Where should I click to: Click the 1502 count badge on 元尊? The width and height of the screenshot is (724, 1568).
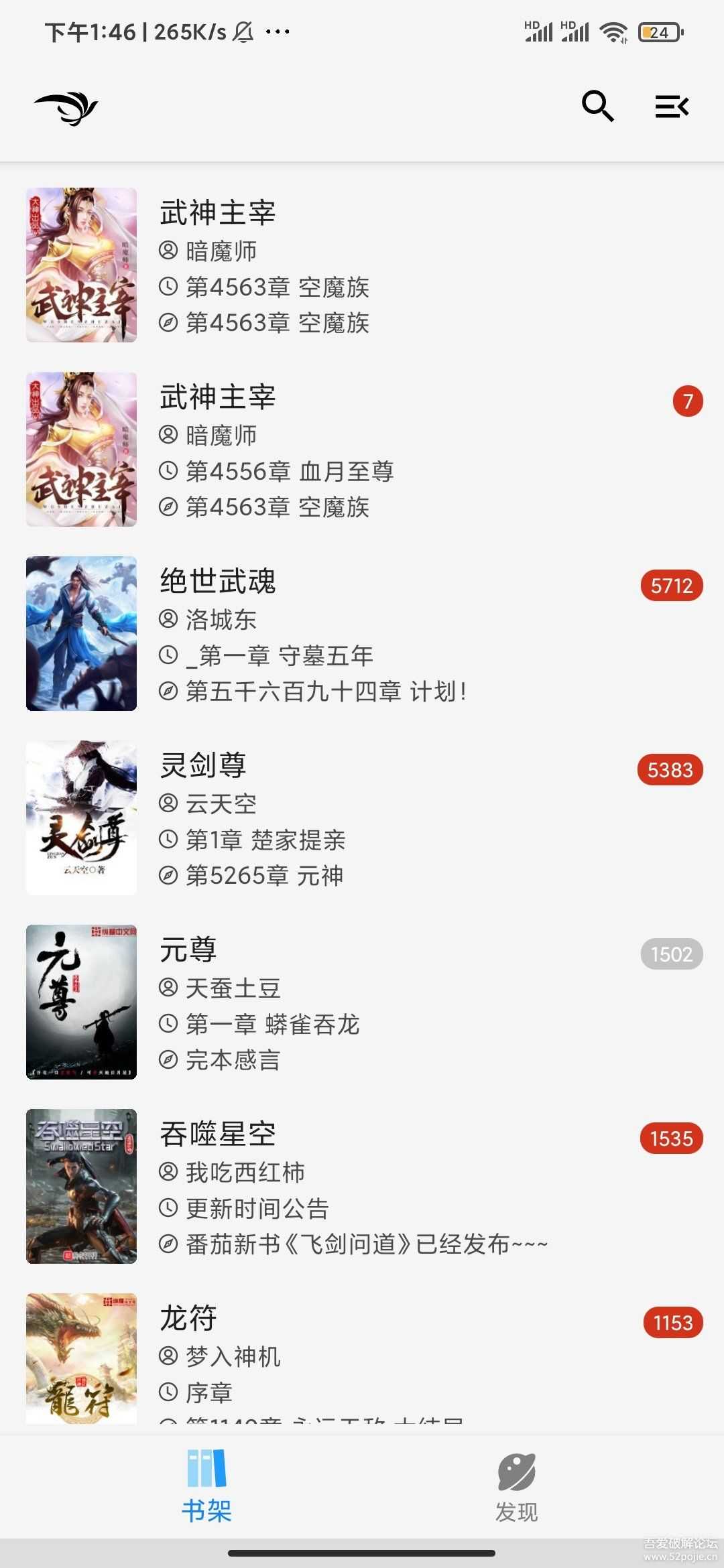pyautogui.click(x=671, y=954)
